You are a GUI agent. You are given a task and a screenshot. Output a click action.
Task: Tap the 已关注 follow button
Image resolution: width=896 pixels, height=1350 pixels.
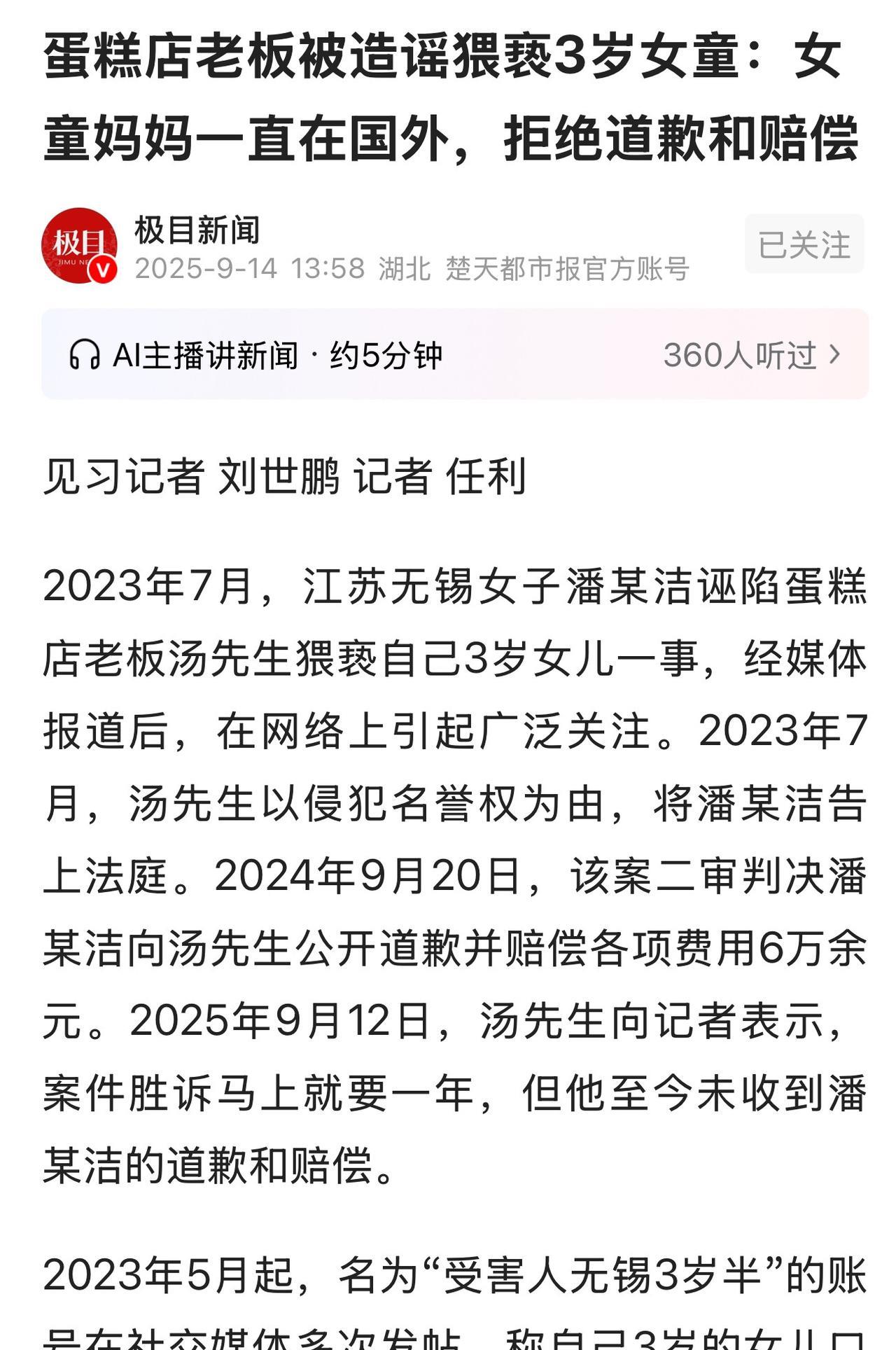(x=804, y=244)
